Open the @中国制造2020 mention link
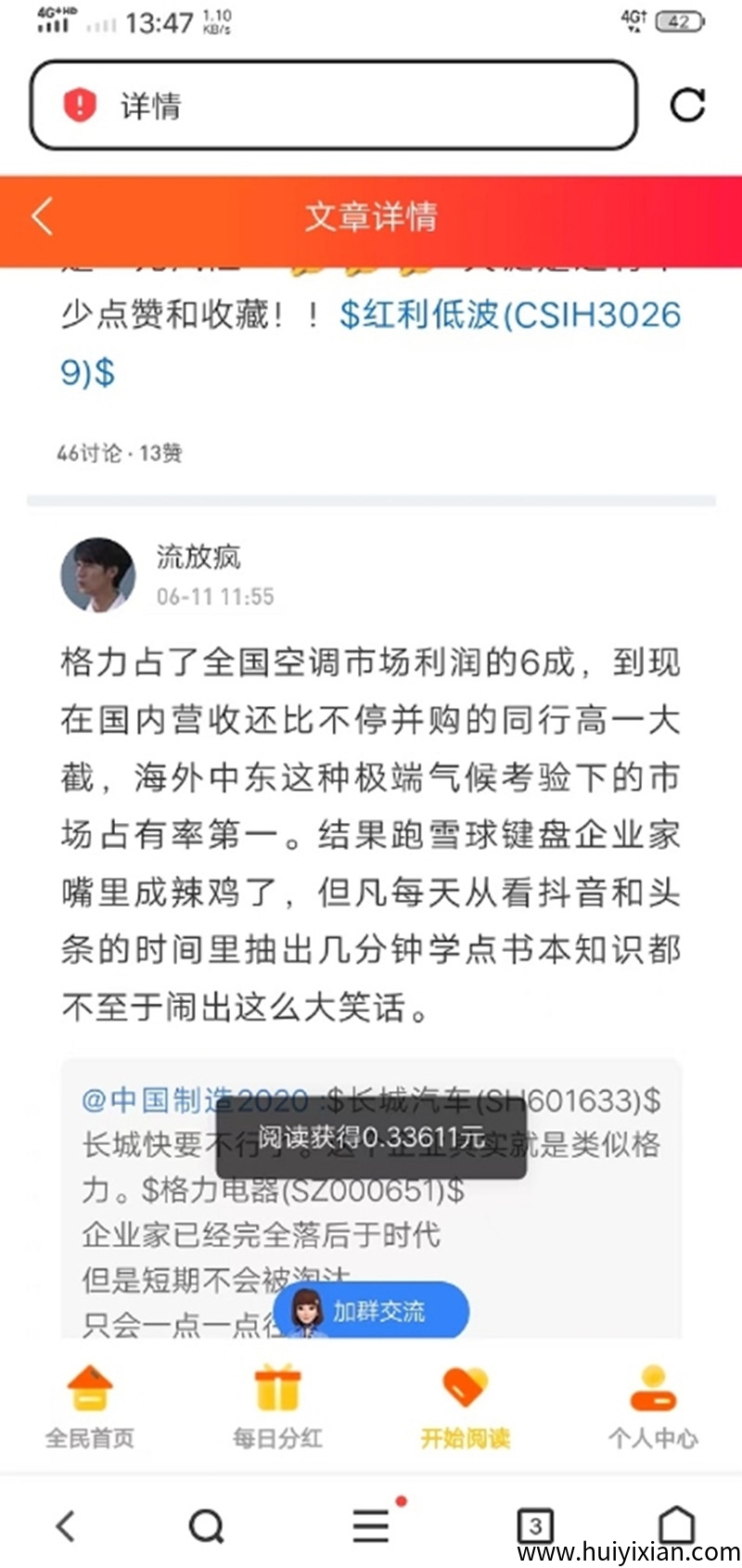Image resolution: width=742 pixels, height=1568 pixels. 195,1100
